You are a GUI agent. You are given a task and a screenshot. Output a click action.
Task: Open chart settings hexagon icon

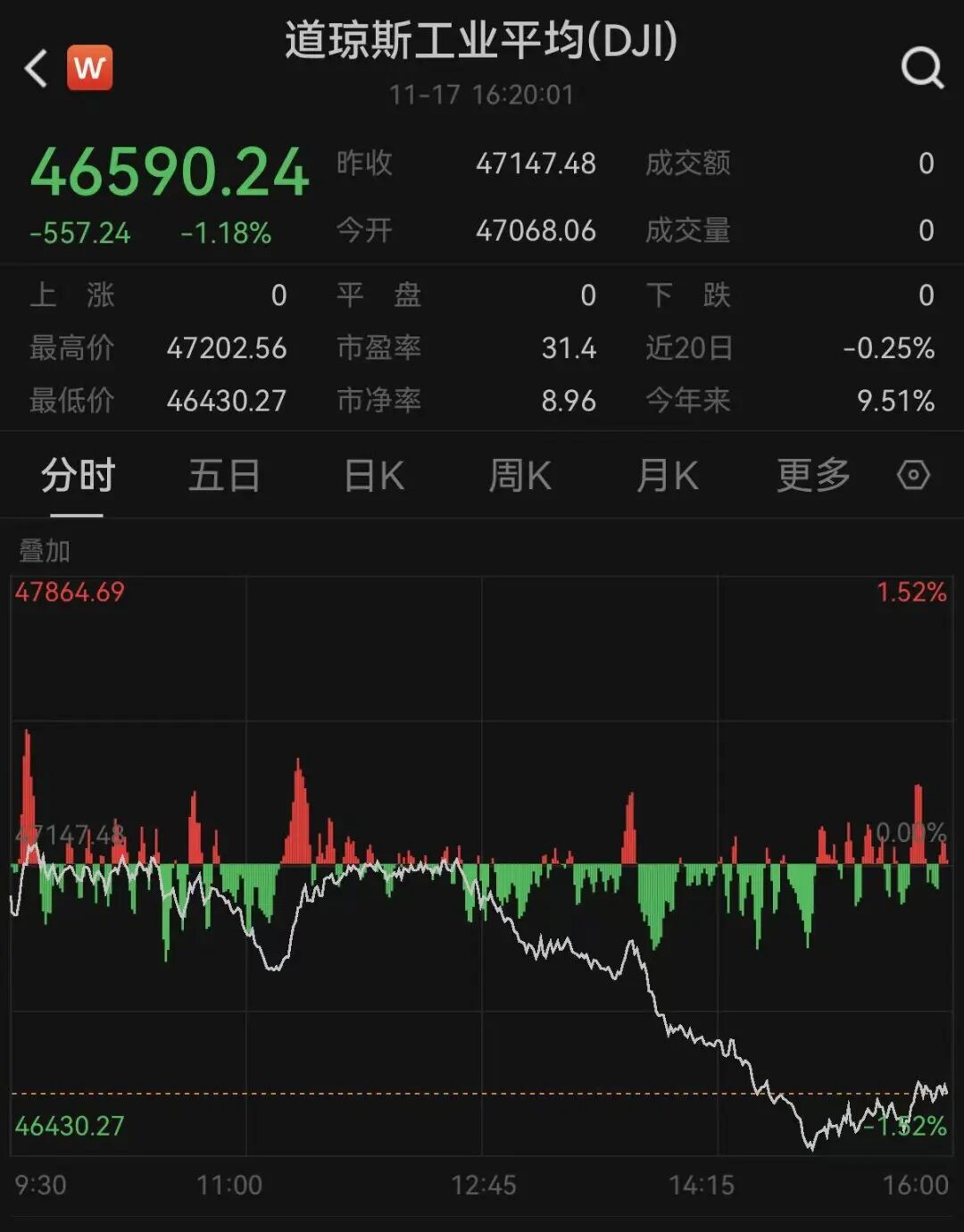coord(913,475)
